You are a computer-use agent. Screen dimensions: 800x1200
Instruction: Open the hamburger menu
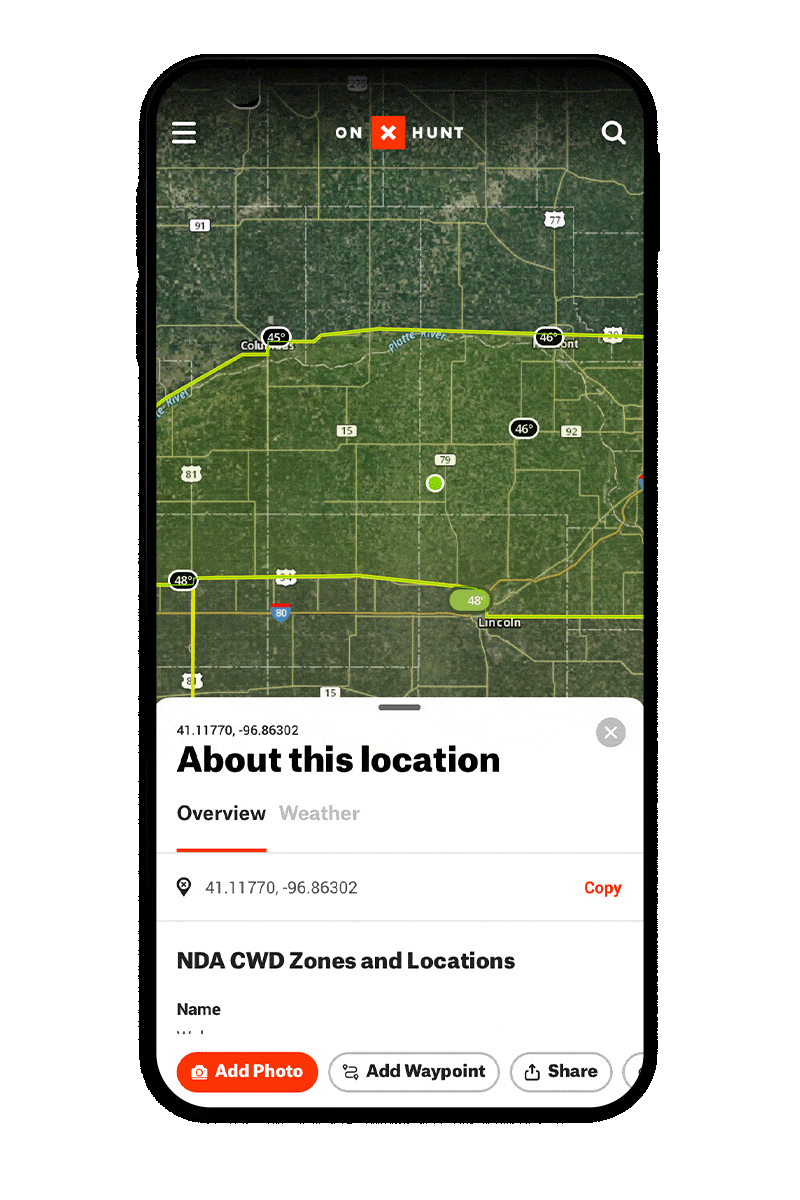click(184, 133)
